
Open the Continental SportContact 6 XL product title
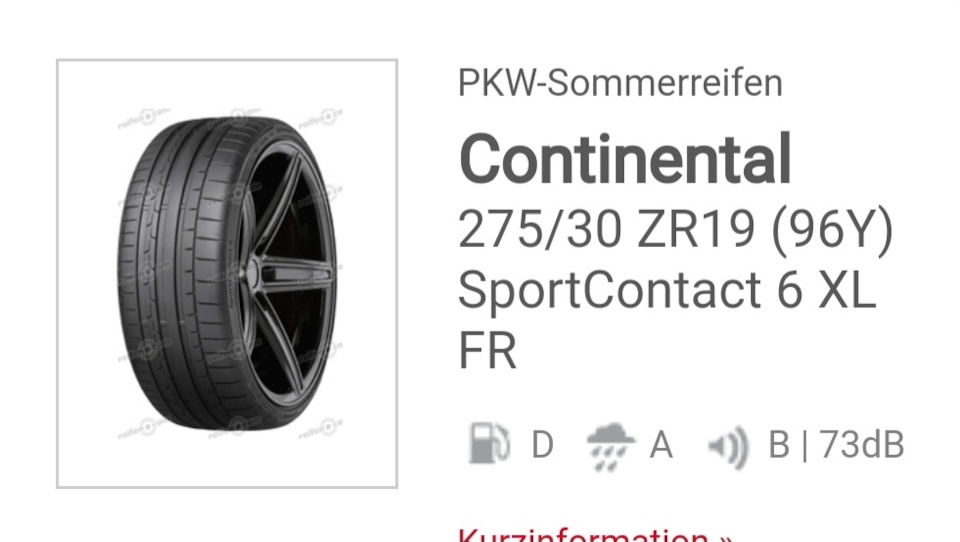[x=624, y=161]
